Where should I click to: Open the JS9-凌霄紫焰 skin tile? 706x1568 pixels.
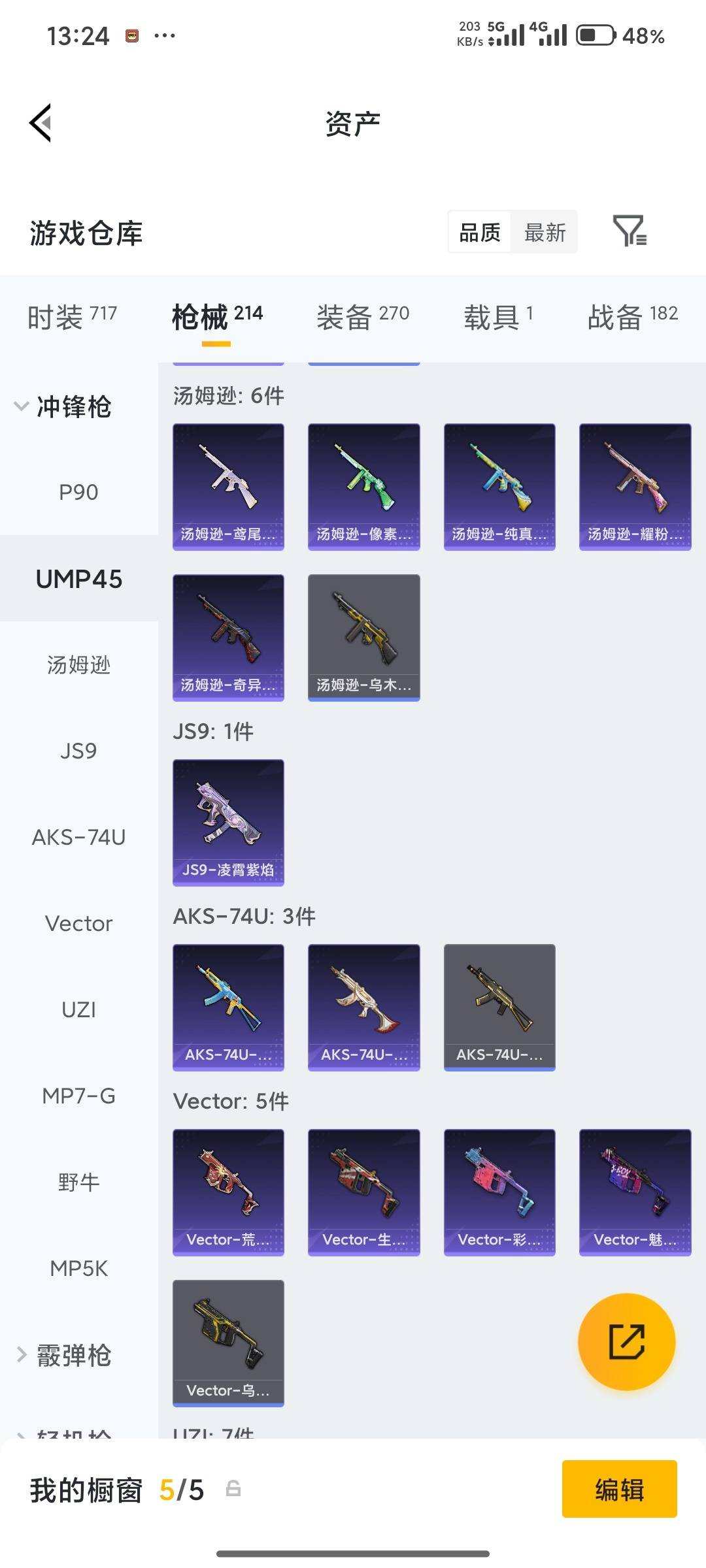click(228, 822)
